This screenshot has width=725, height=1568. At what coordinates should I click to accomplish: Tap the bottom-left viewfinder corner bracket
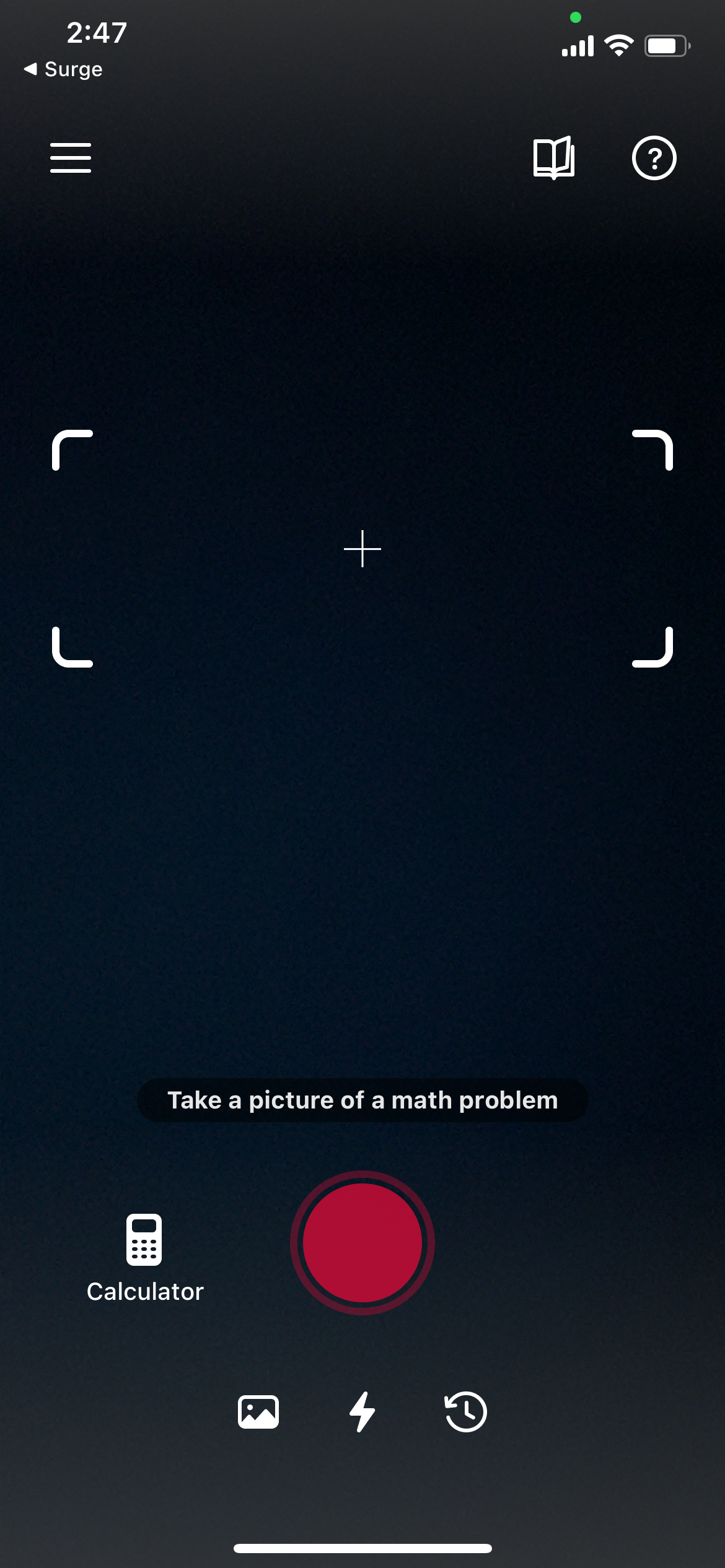[x=72, y=648]
